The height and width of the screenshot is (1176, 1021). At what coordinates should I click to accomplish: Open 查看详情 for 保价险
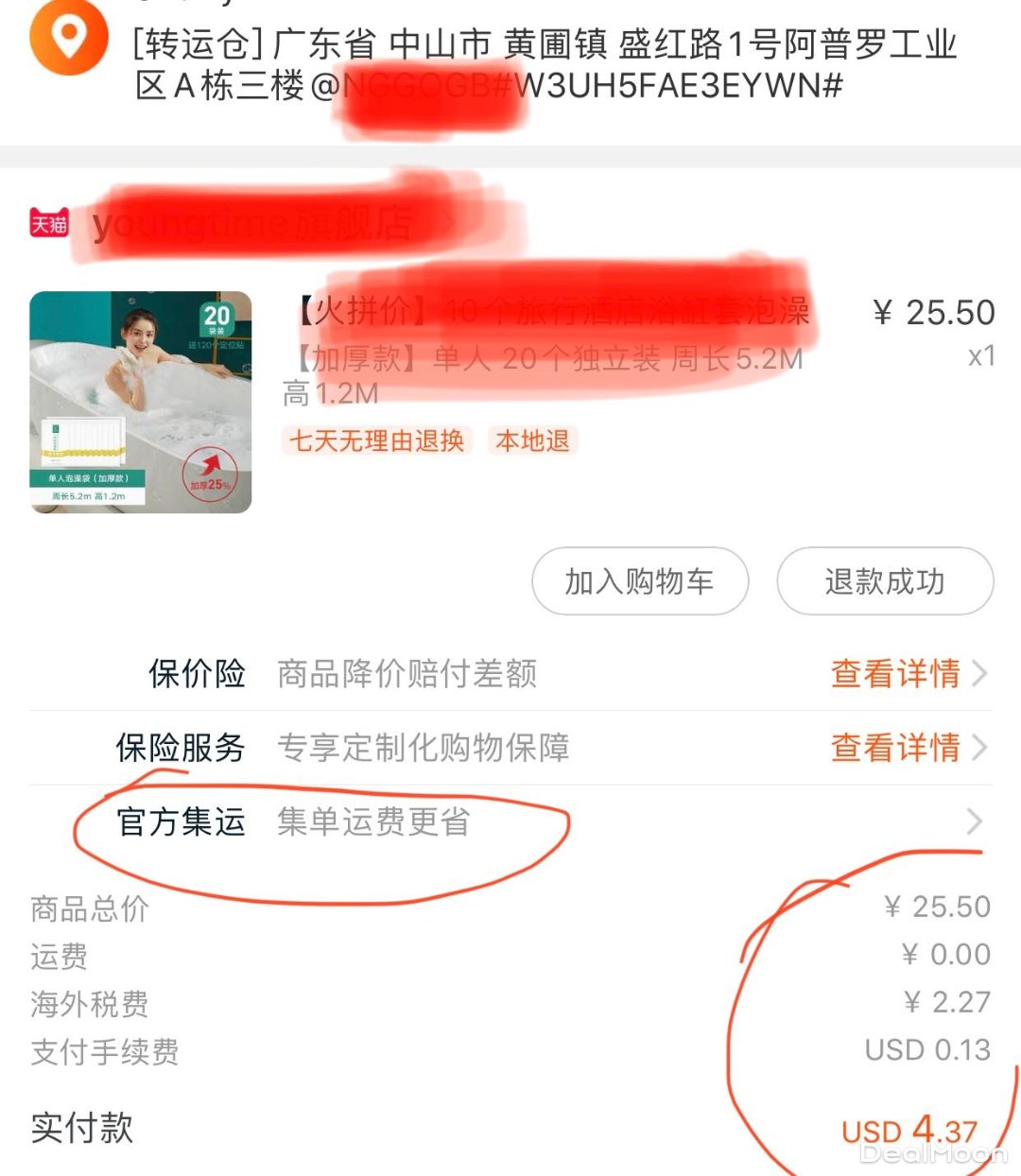908,674
